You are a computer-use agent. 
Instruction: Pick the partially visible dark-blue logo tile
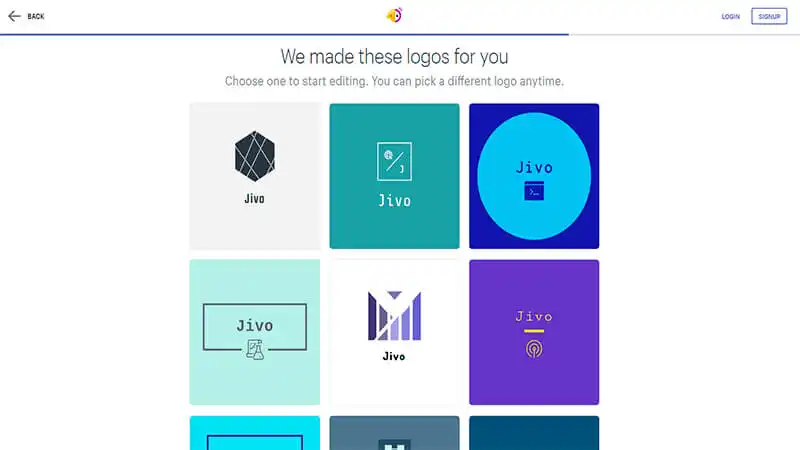(534, 434)
